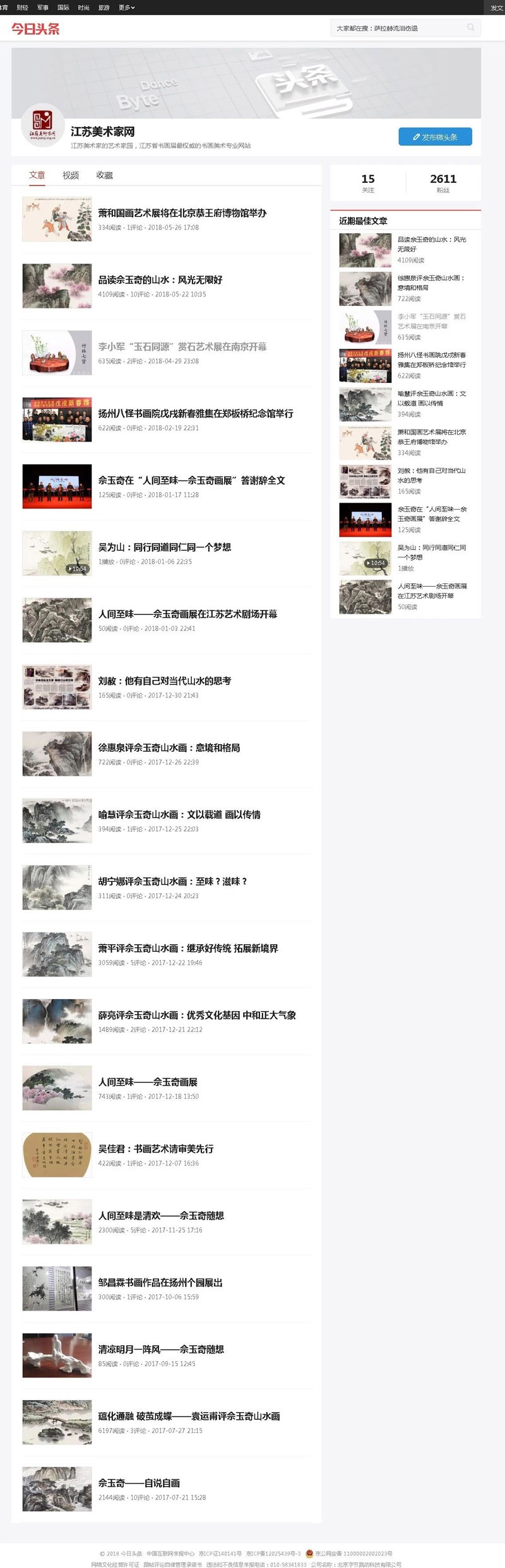Select the 文章 tab
This screenshot has width=505, height=1568.
37,175
